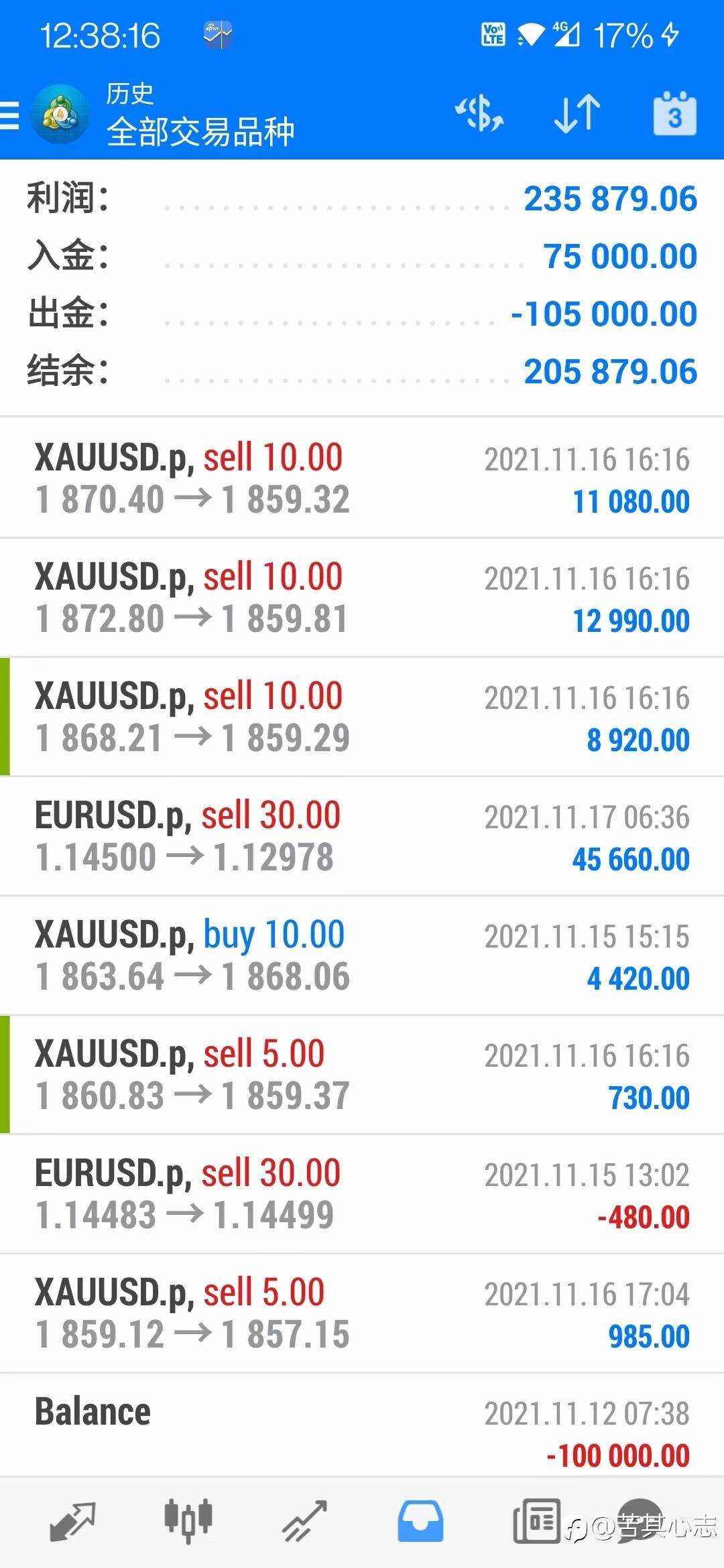
Task: Open XAUUSD sell trade with profit 12 990.00
Action: (x=362, y=597)
